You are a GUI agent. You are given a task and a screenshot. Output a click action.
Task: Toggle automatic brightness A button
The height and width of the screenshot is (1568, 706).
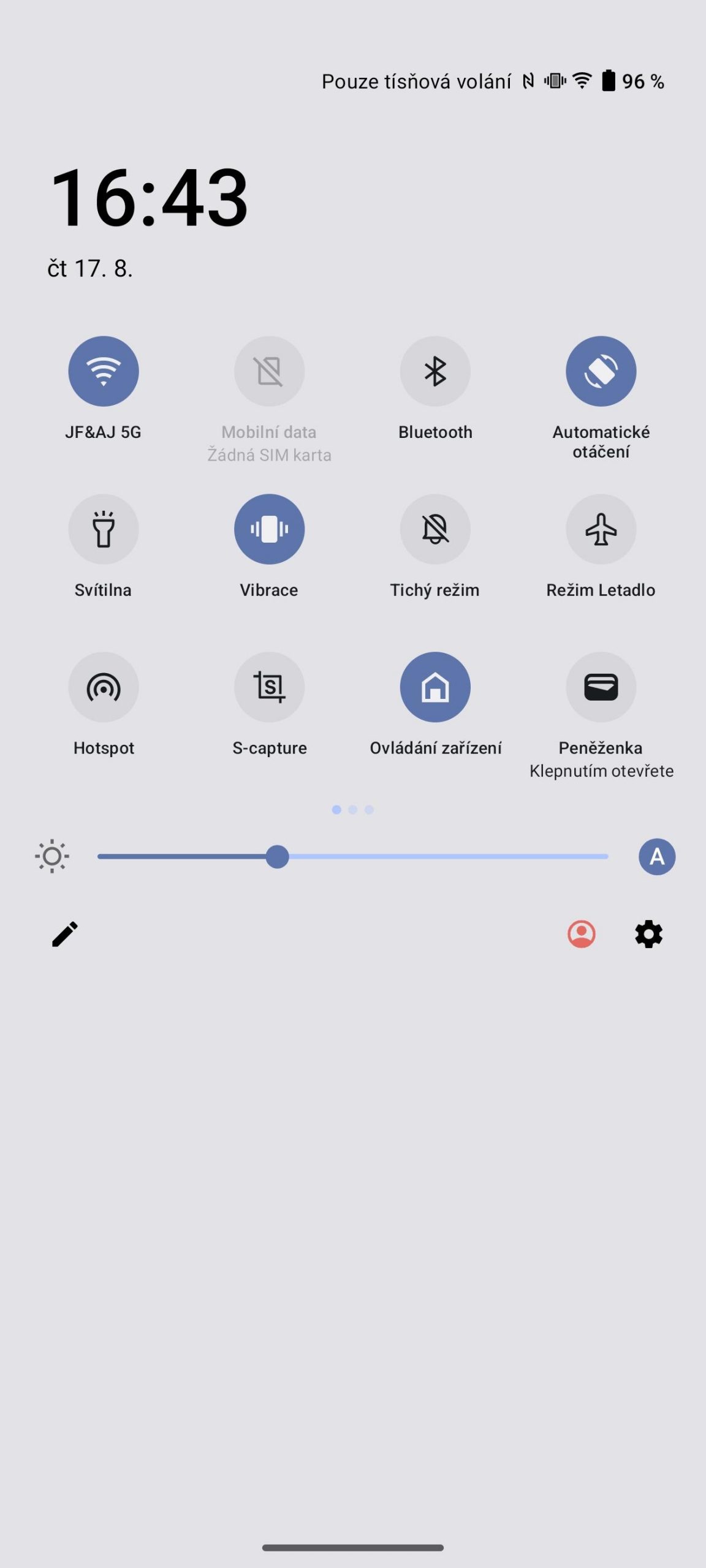click(x=657, y=856)
